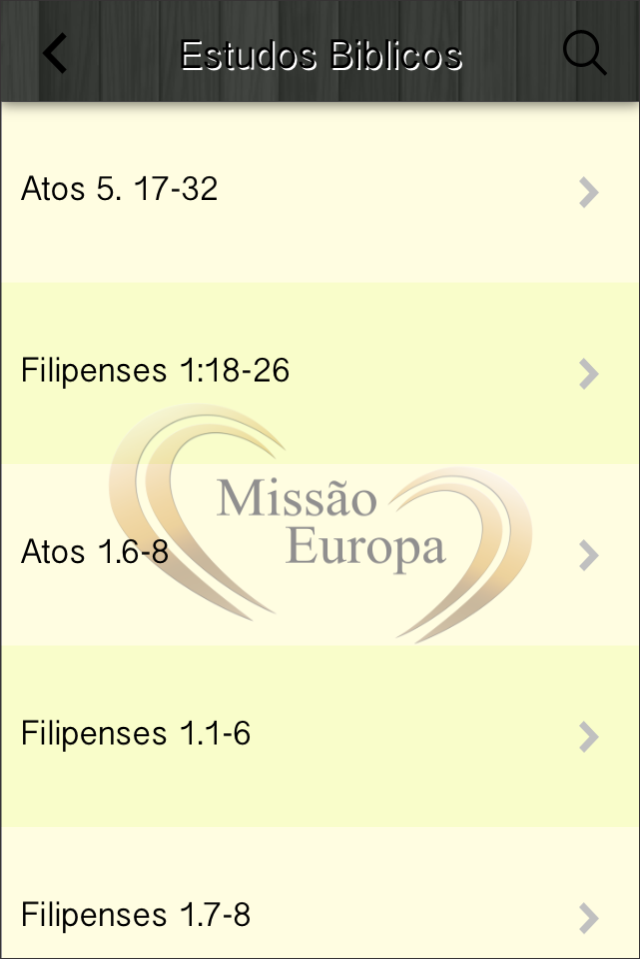This screenshot has width=640, height=959.
Task: Tap the Filipenses 1.7-8 row
Action: click(320, 914)
